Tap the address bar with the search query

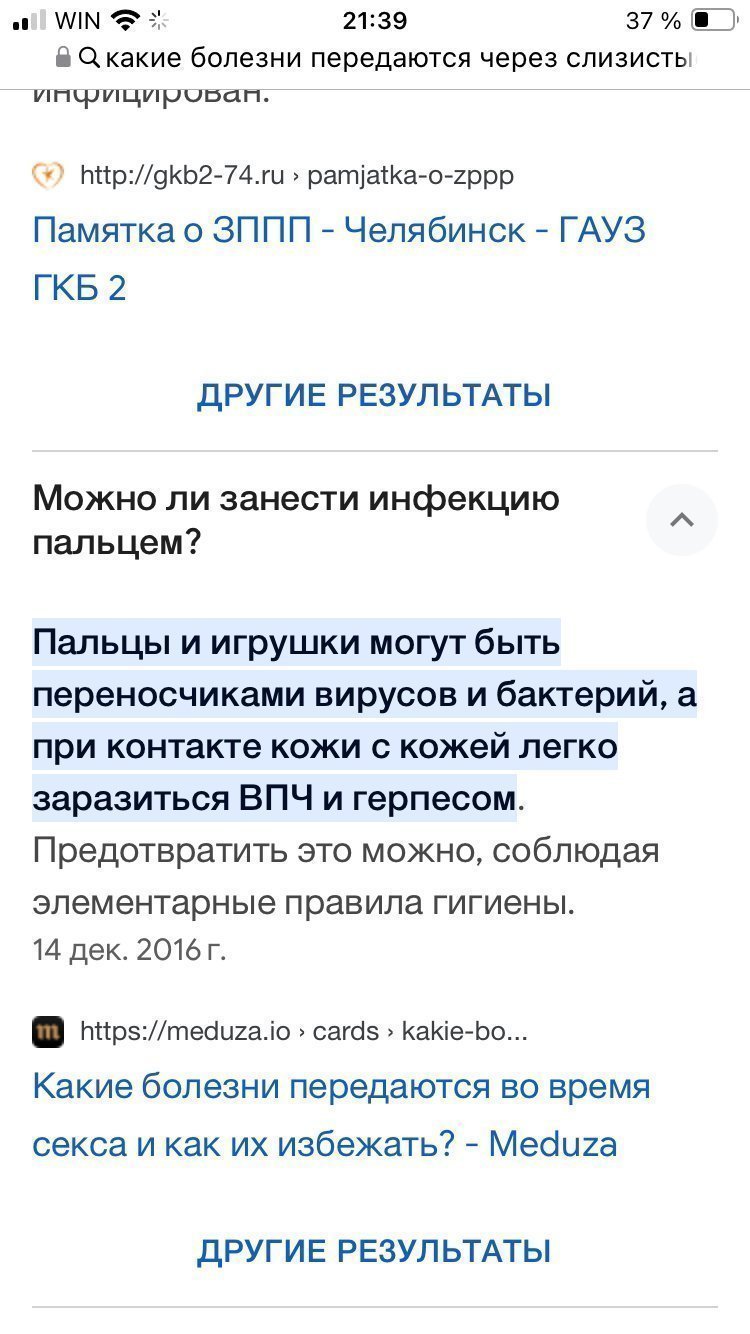click(385, 58)
